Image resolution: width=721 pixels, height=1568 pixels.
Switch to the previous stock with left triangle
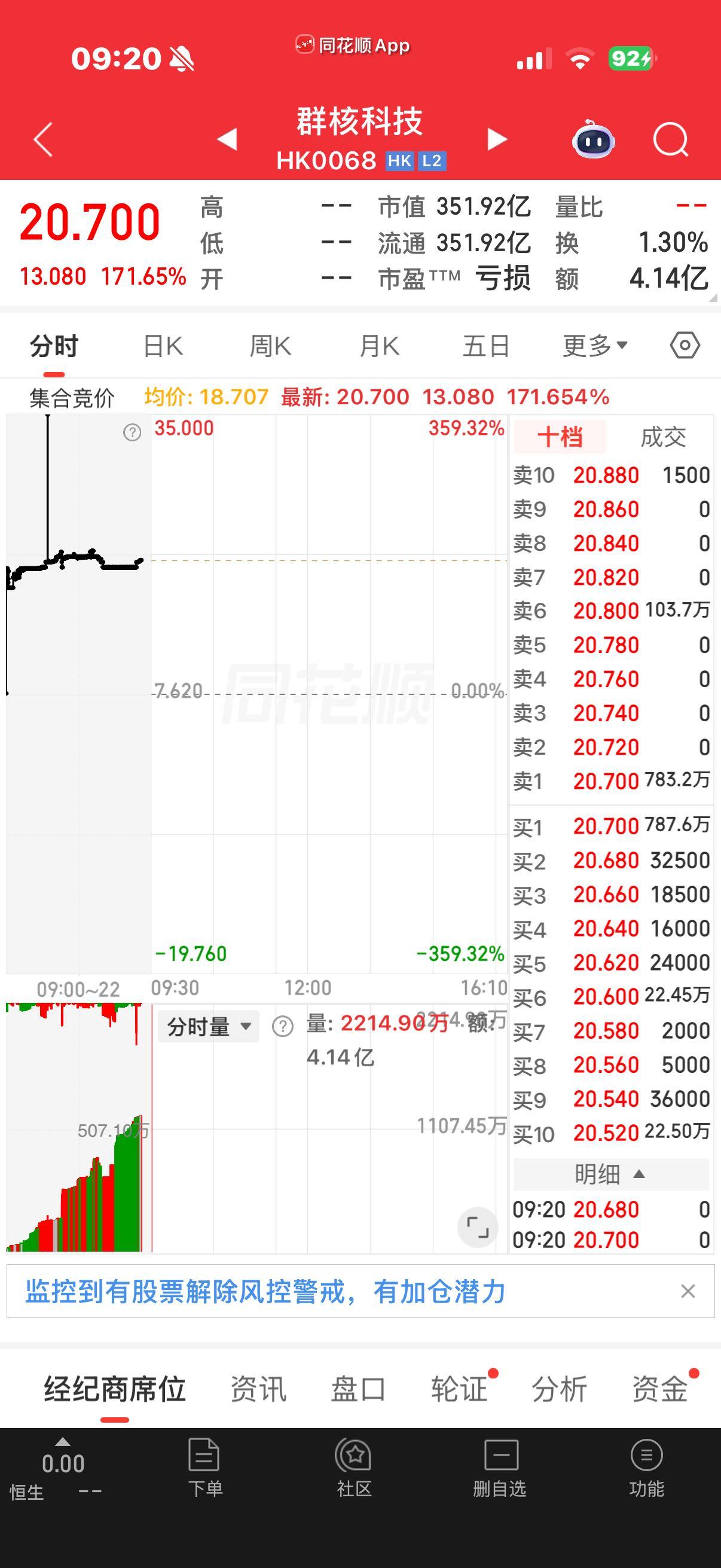coord(227,139)
